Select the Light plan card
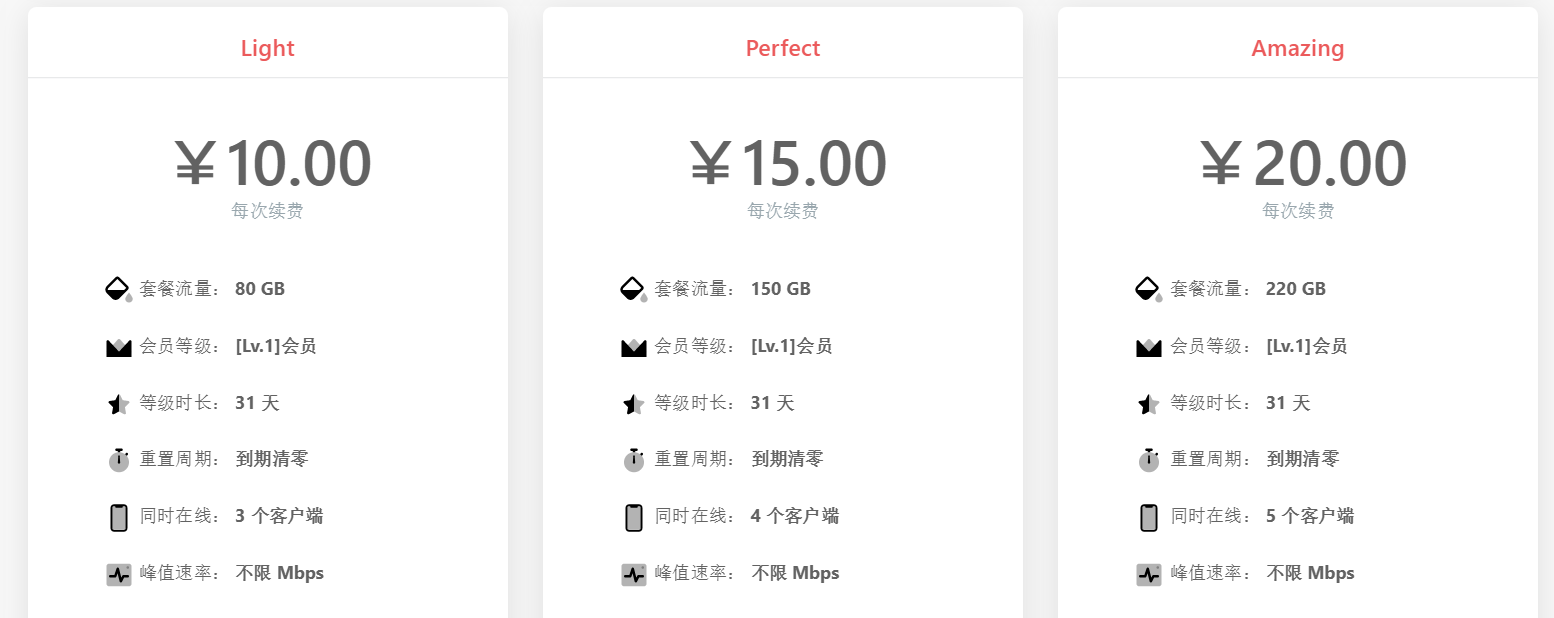 click(267, 48)
